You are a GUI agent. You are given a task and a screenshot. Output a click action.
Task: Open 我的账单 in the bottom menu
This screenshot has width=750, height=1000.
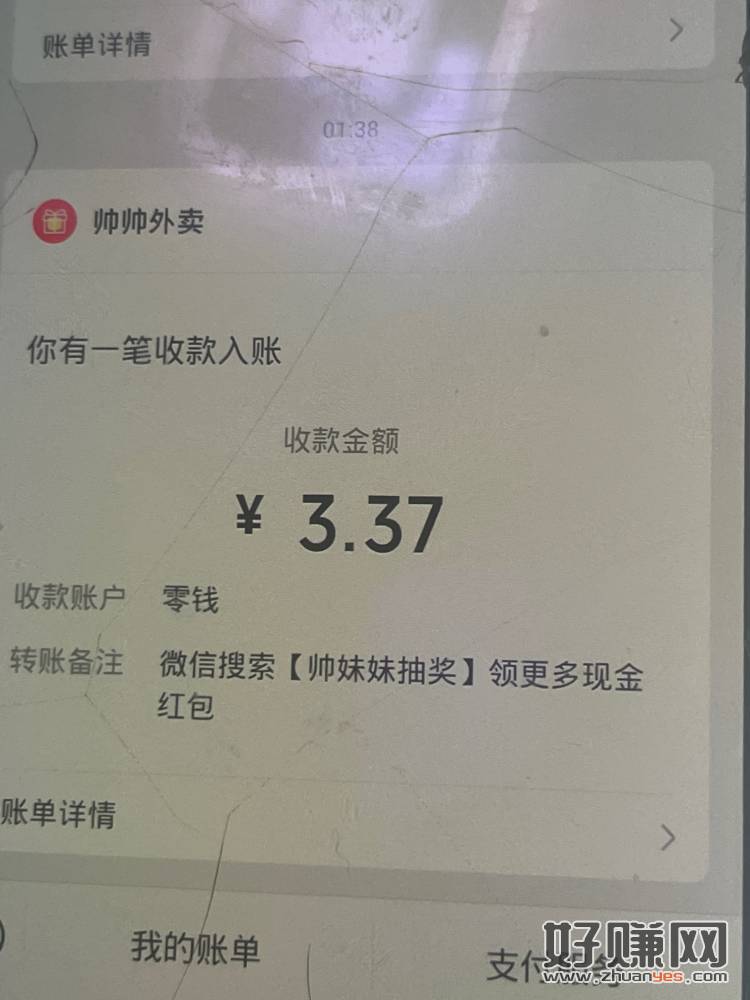[196, 947]
